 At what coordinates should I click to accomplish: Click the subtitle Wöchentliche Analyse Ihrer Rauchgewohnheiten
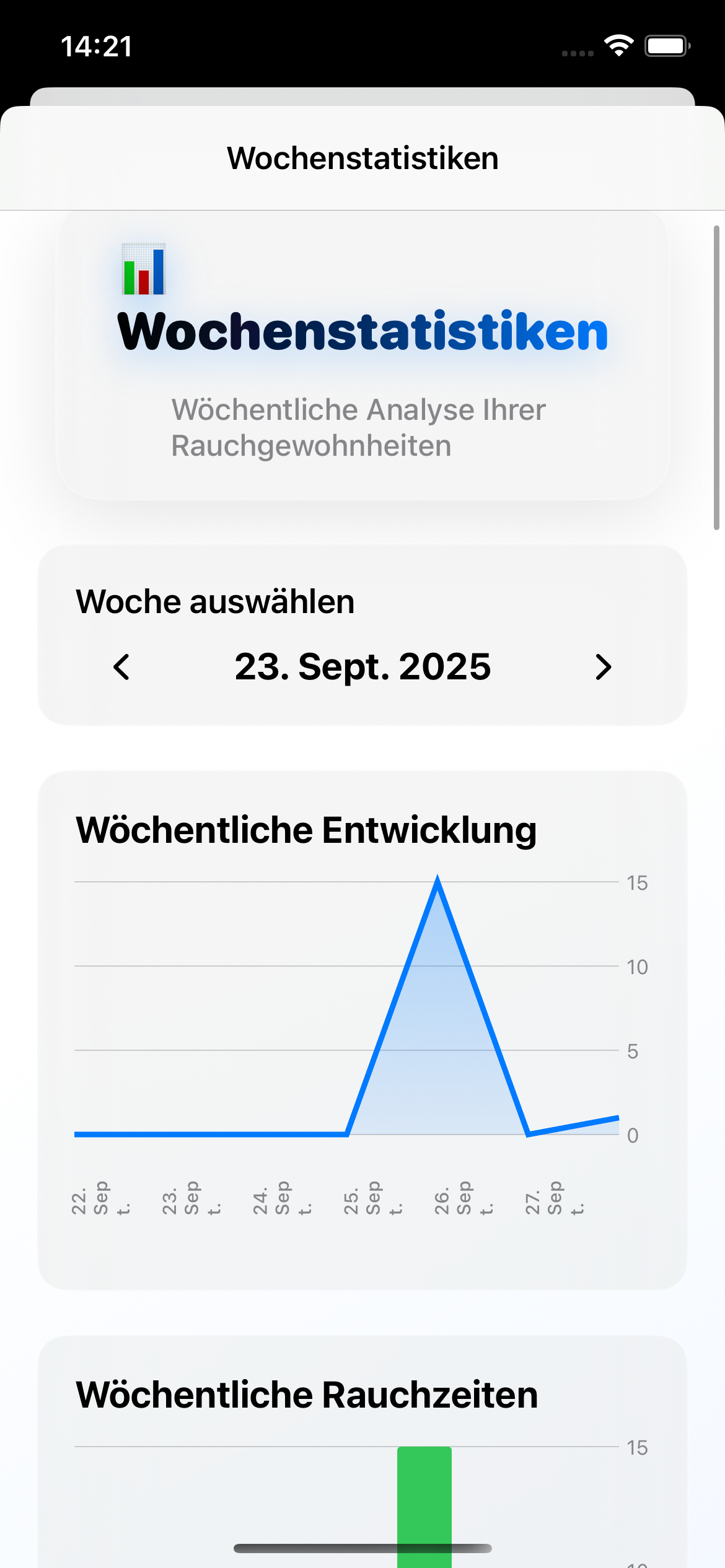point(358,426)
